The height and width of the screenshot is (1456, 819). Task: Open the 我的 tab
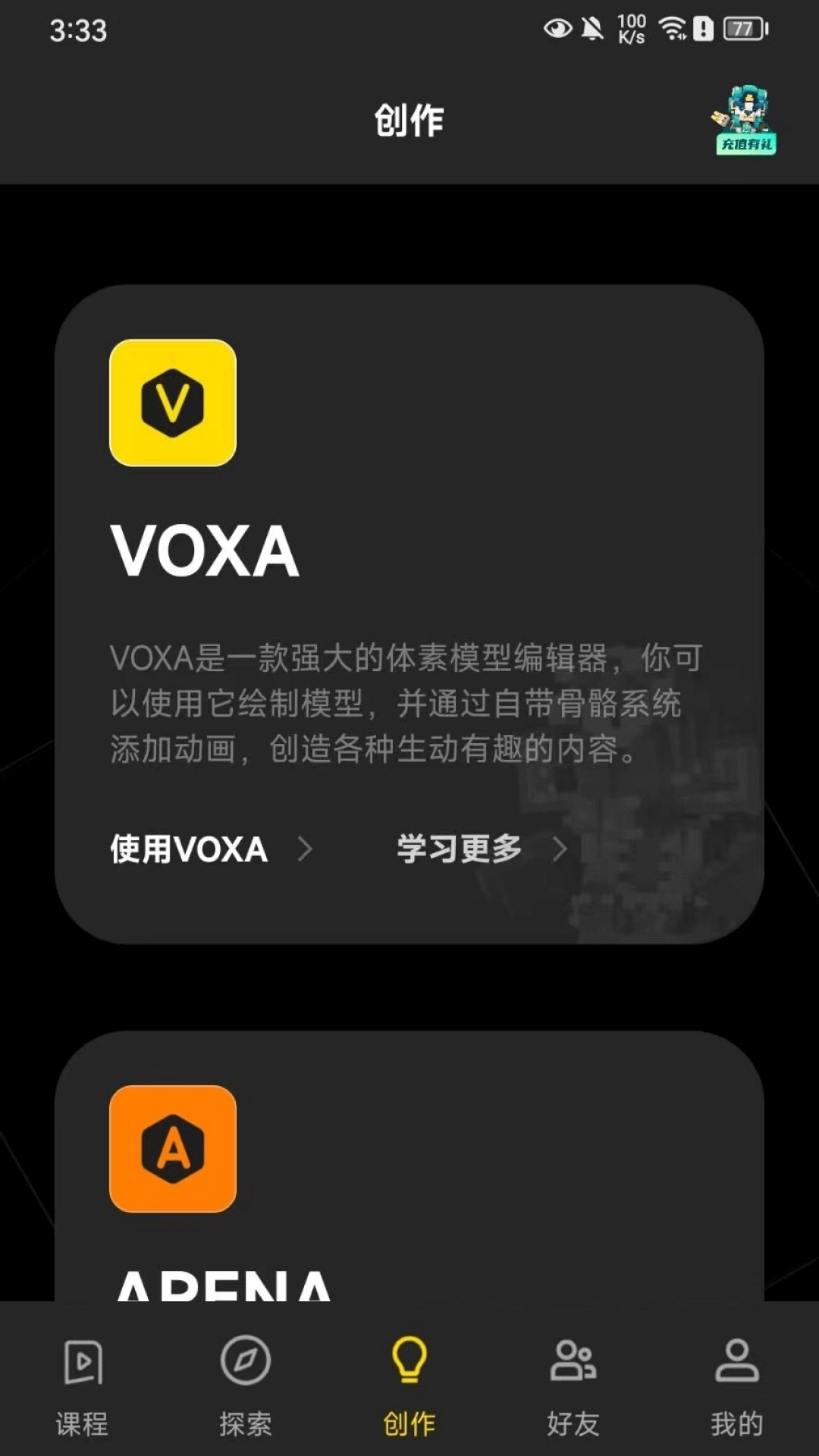(x=736, y=1385)
